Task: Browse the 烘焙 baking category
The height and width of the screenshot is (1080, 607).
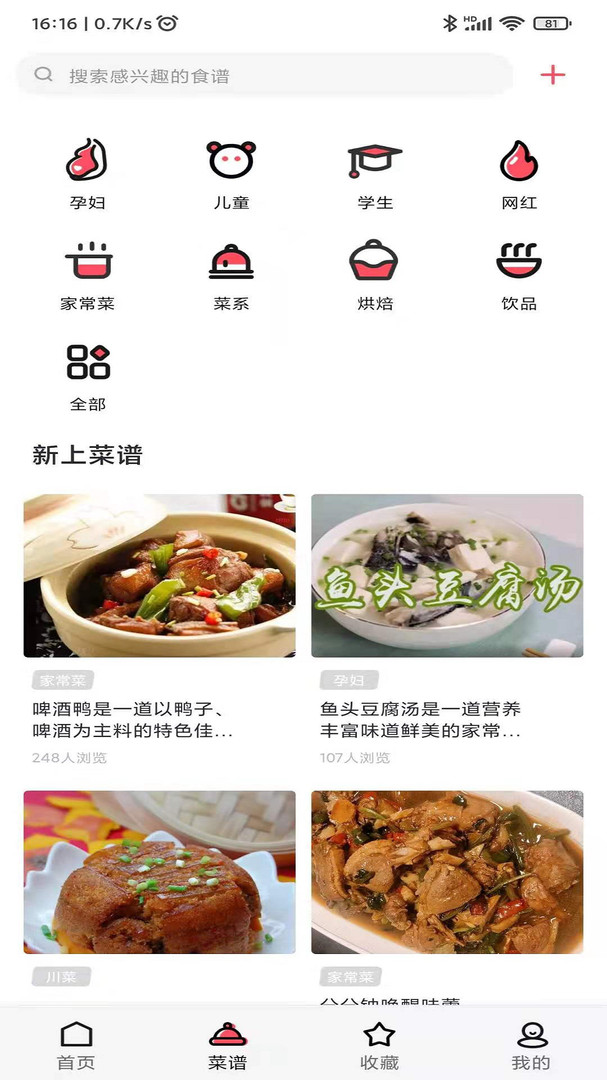Action: (375, 275)
